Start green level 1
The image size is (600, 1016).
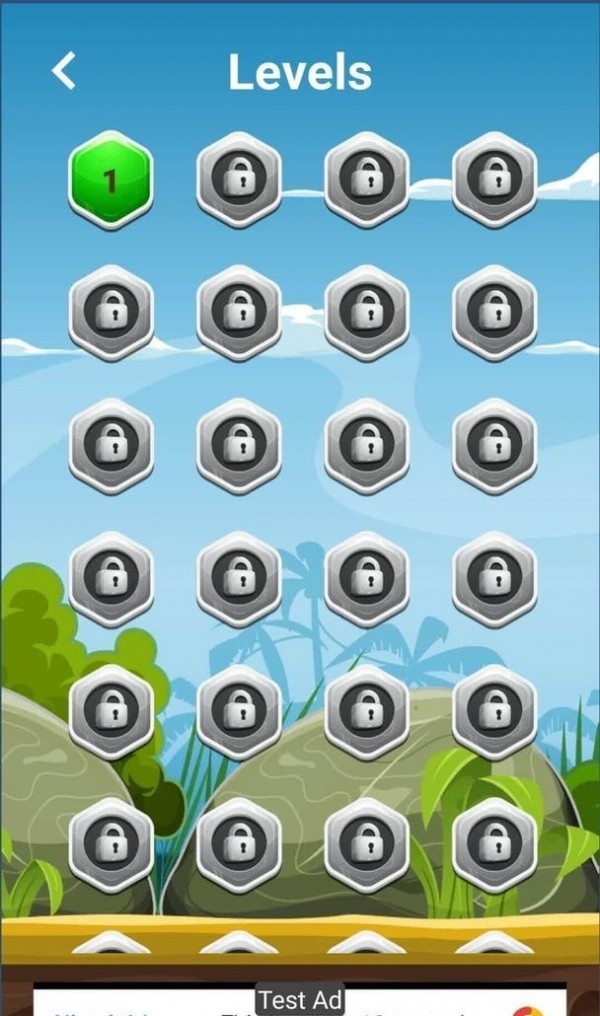pyautogui.click(x=111, y=180)
